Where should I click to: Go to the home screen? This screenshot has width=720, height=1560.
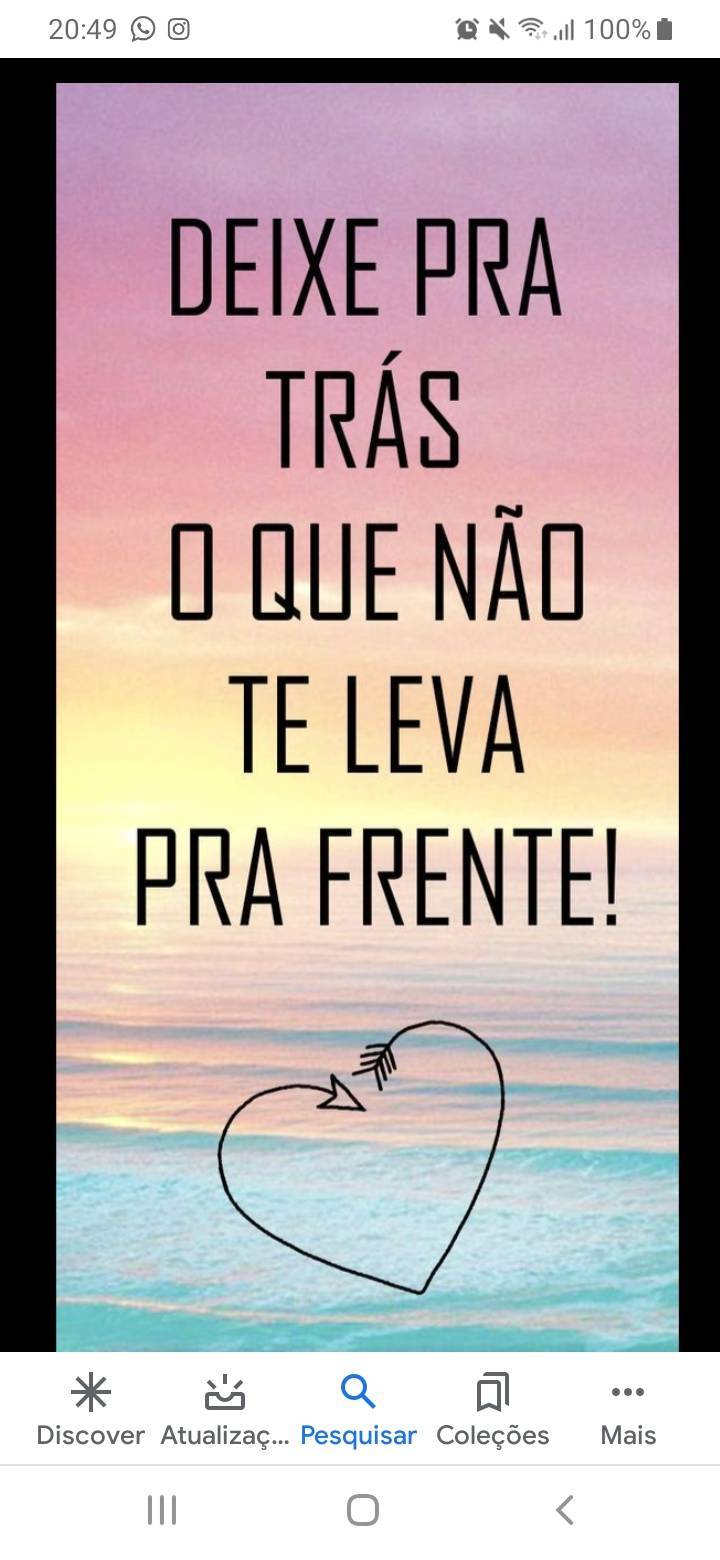(362, 1510)
